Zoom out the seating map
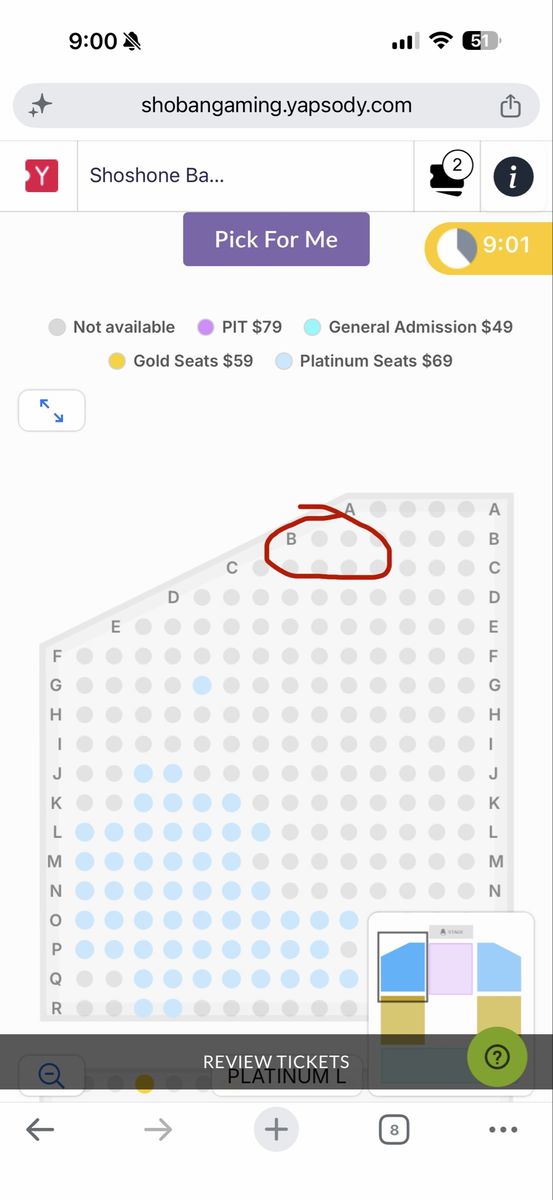Viewport: 553px width, 1200px height. [51, 1076]
